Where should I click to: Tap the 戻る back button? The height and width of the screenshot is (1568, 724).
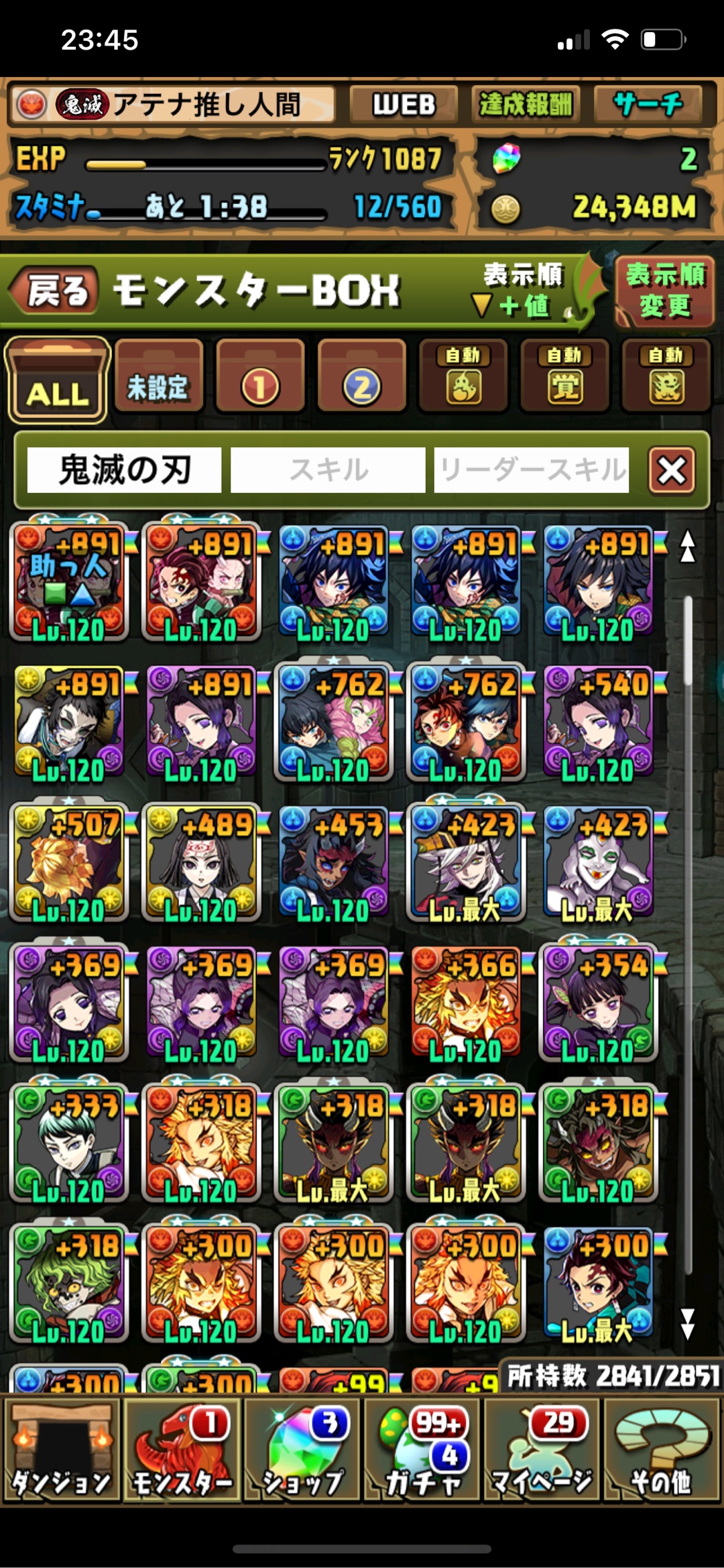coord(55,290)
